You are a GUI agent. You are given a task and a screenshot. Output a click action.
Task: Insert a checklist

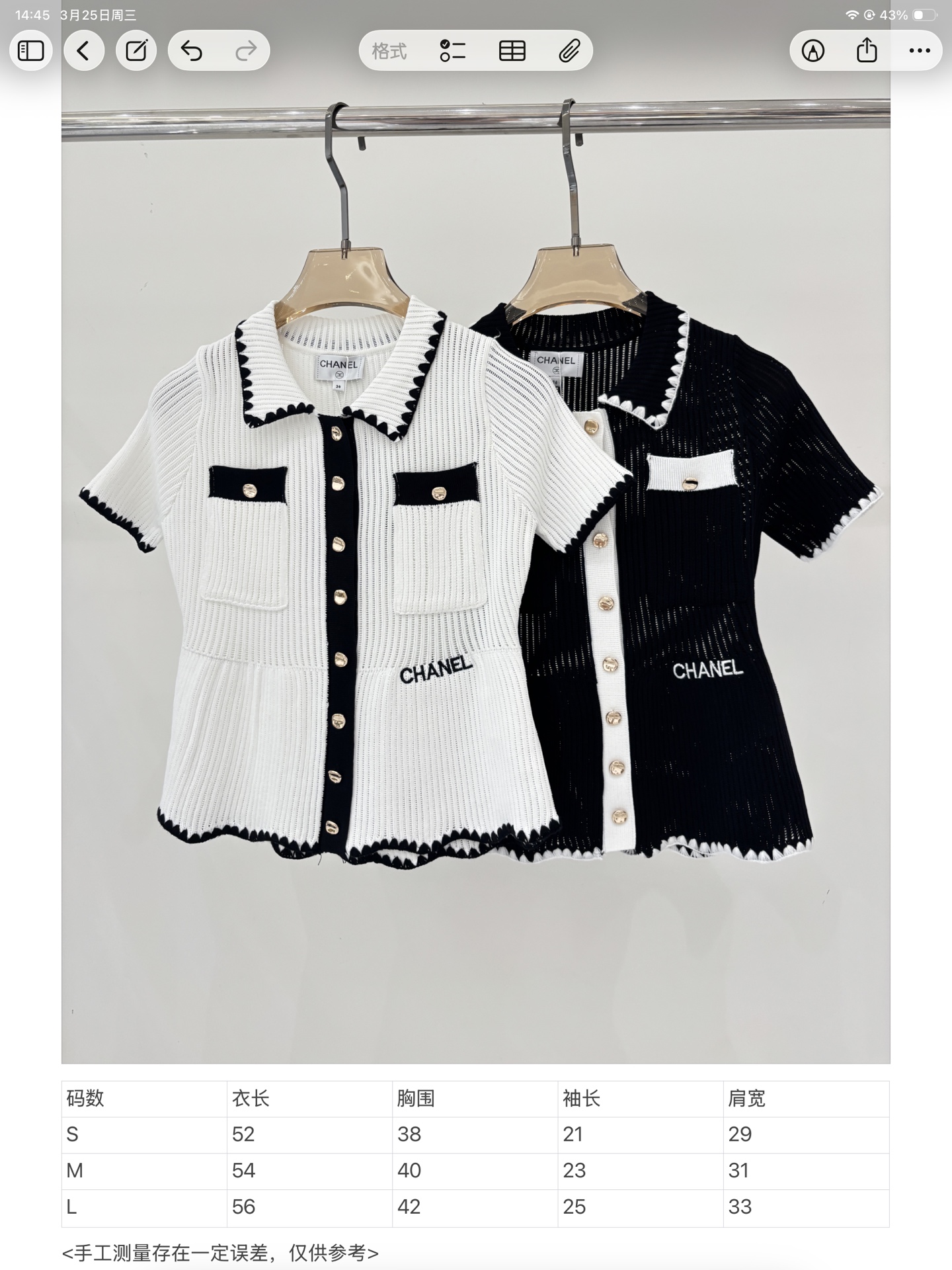click(x=453, y=51)
